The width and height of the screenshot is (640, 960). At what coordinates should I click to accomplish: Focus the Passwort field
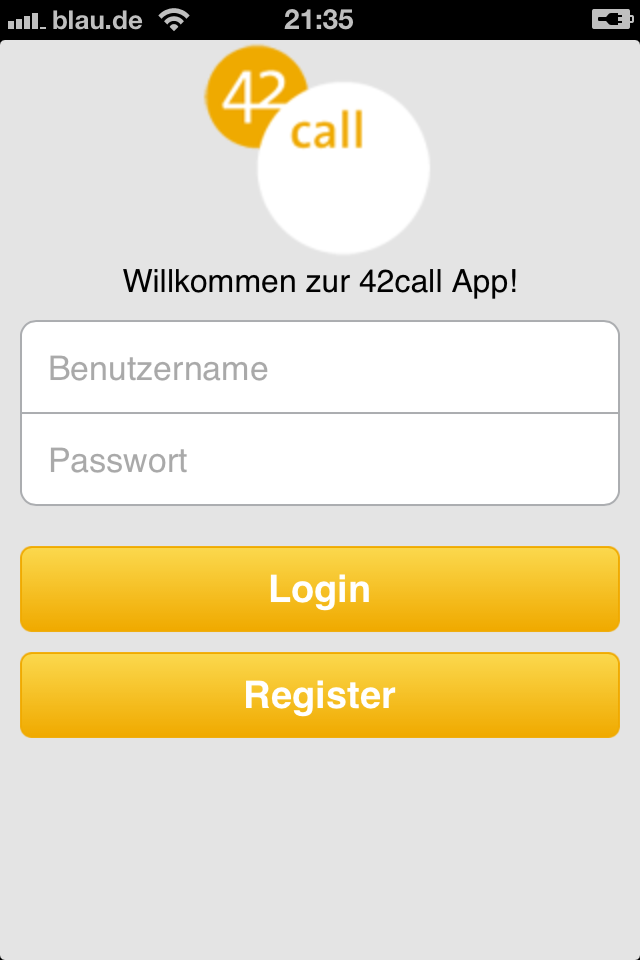[x=320, y=460]
